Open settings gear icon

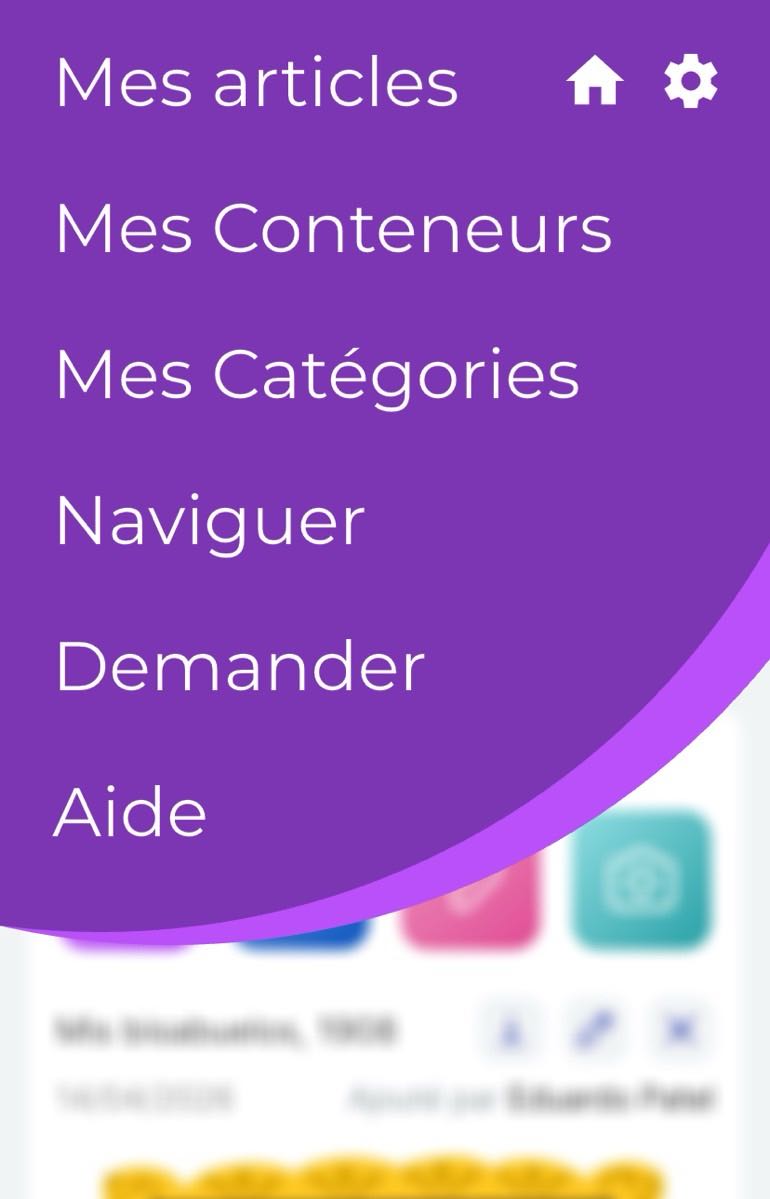[x=691, y=82]
